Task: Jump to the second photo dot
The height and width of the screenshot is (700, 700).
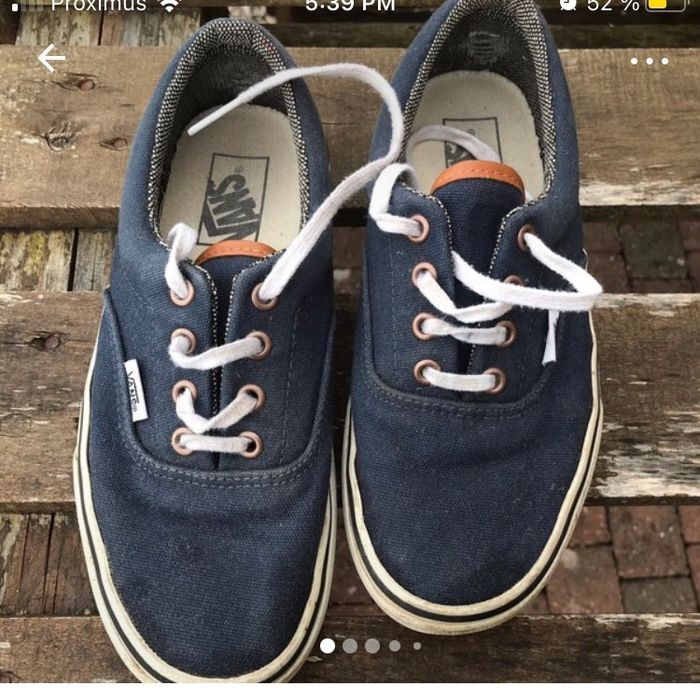Action: 350,646
